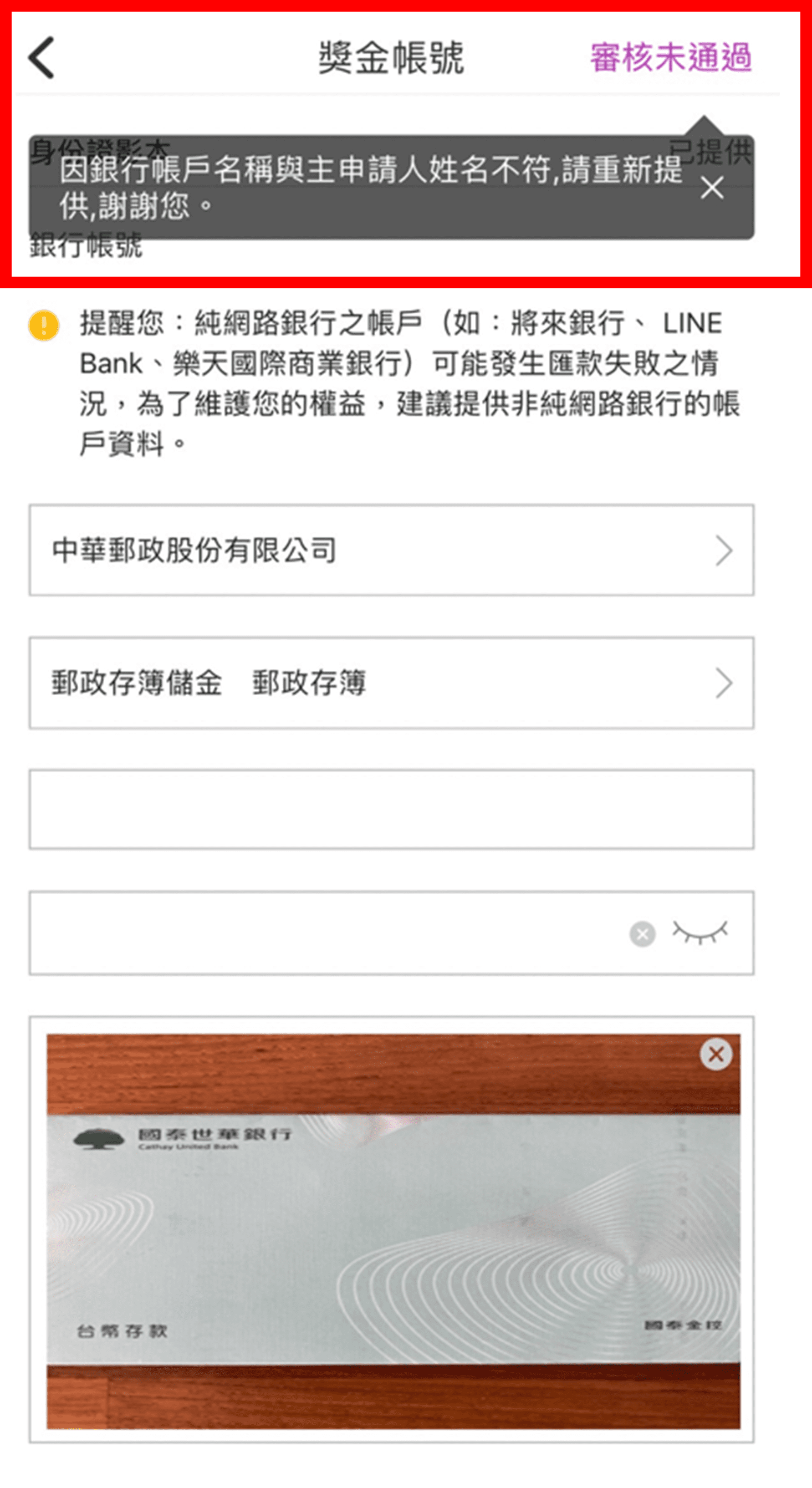Image resolution: width=812 pixels, height=1488 pixels.
Task: Open the 中華郵政股份有限公司 bank selector
Action: click(391, 550)
